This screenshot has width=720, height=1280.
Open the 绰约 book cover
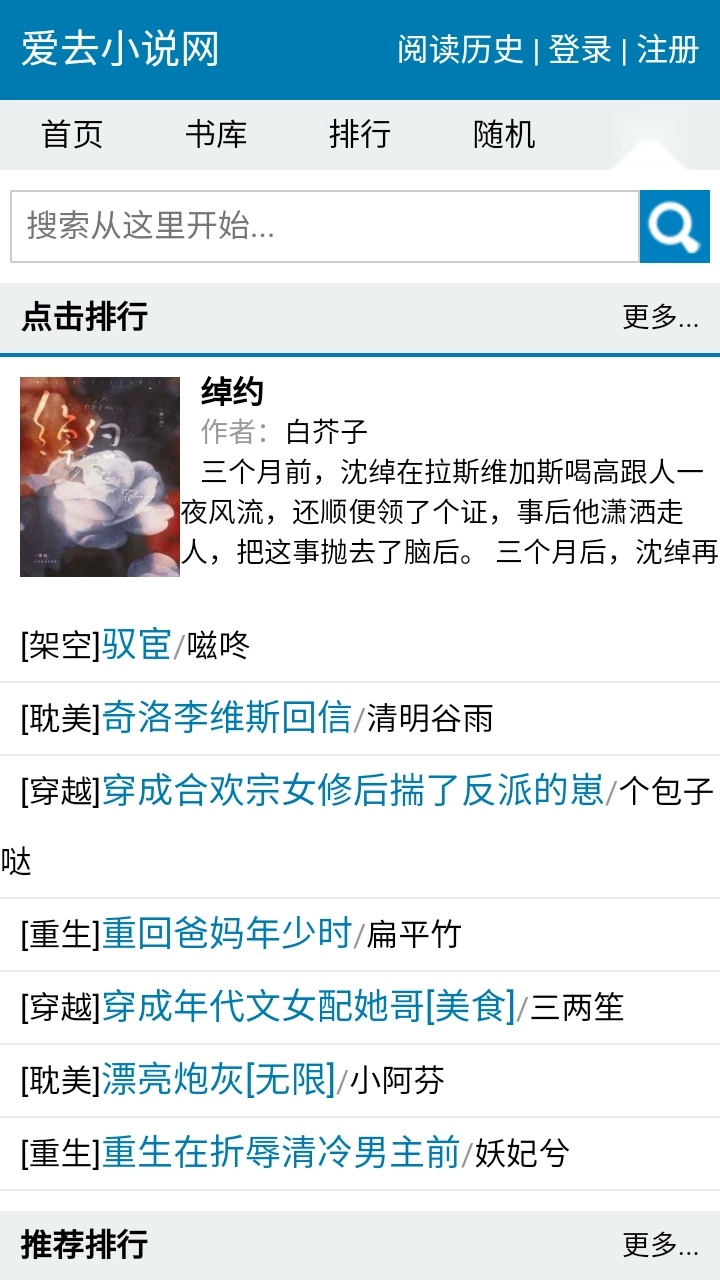tap(100, 476)
